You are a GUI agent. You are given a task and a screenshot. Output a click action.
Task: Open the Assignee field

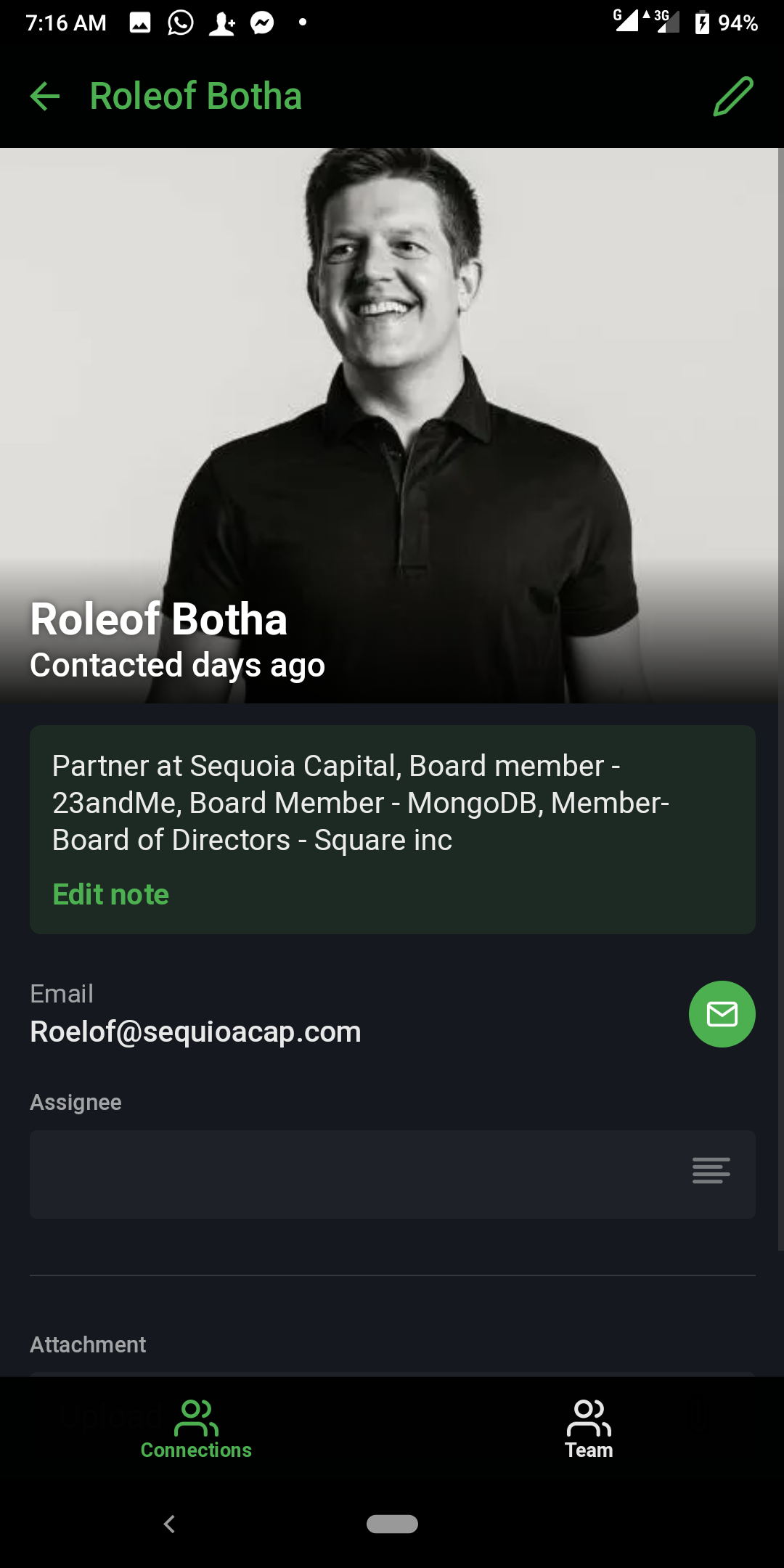click(x=392, y=1174)
